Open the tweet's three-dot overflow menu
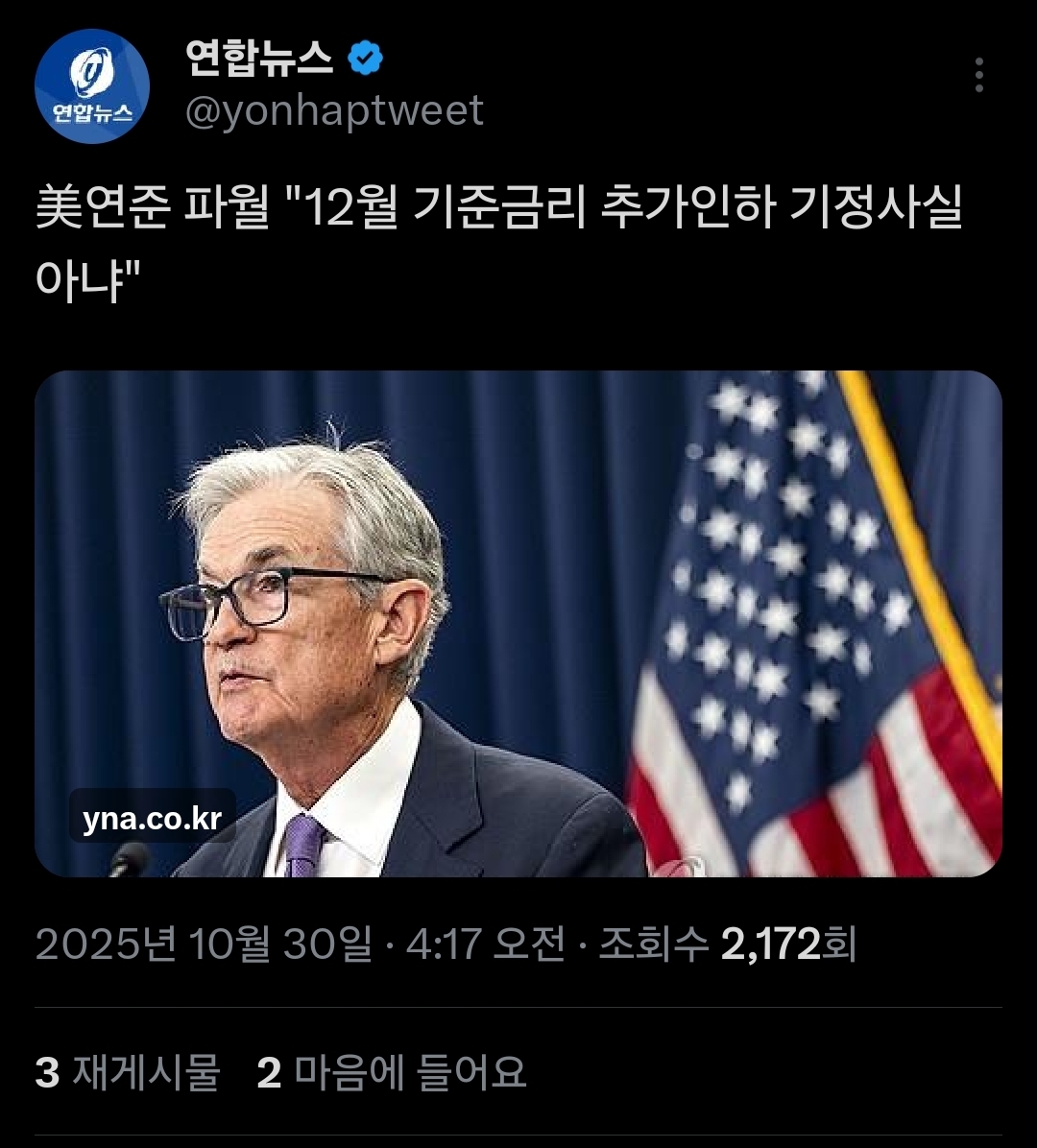 [x=978, y=75]
